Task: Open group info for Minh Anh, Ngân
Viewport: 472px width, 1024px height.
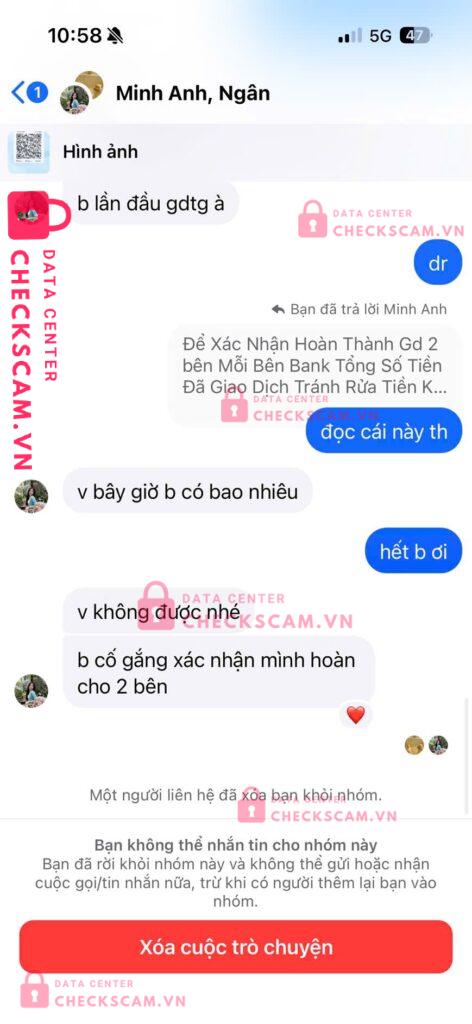Action: 193,93
